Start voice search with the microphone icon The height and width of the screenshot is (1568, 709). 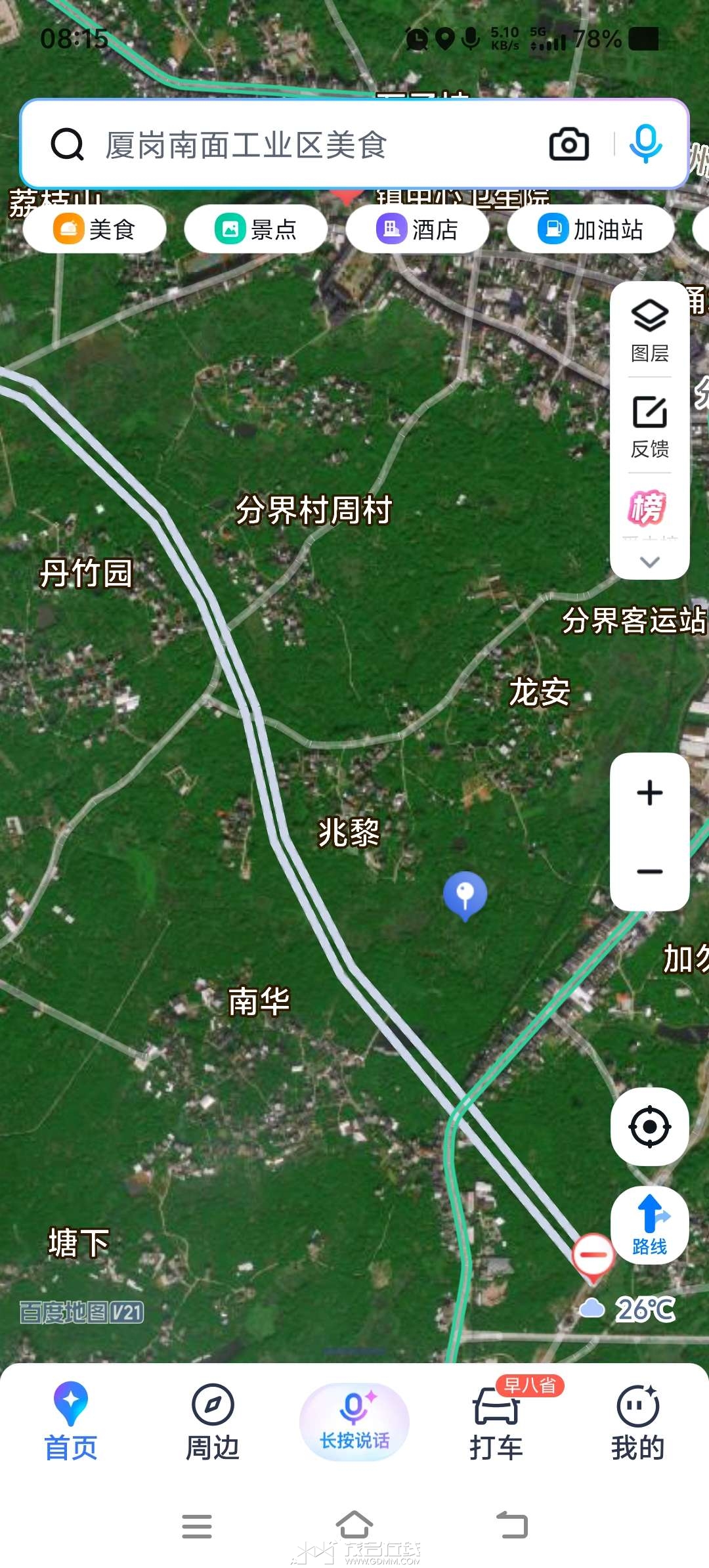point(646,144)
